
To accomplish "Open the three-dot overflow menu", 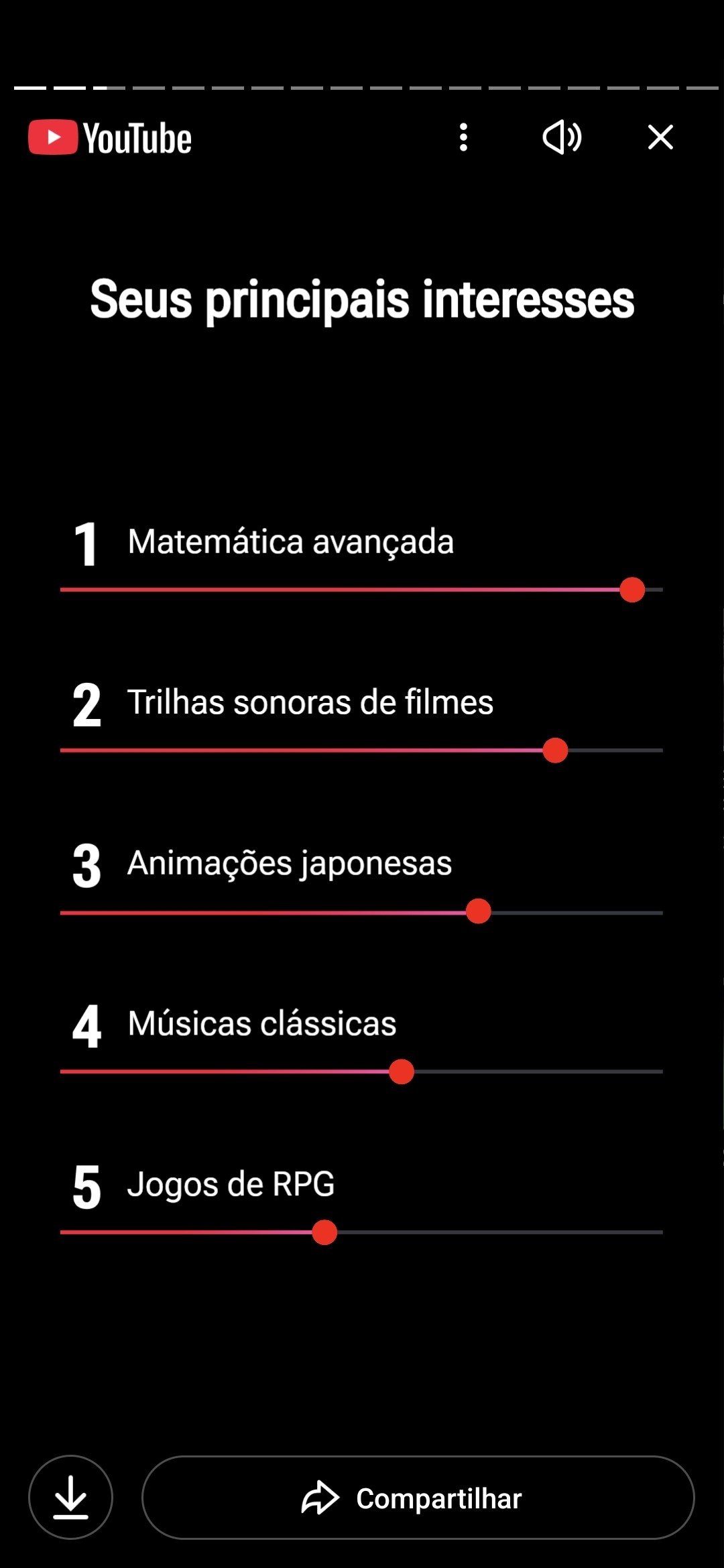I will point(463,137).
